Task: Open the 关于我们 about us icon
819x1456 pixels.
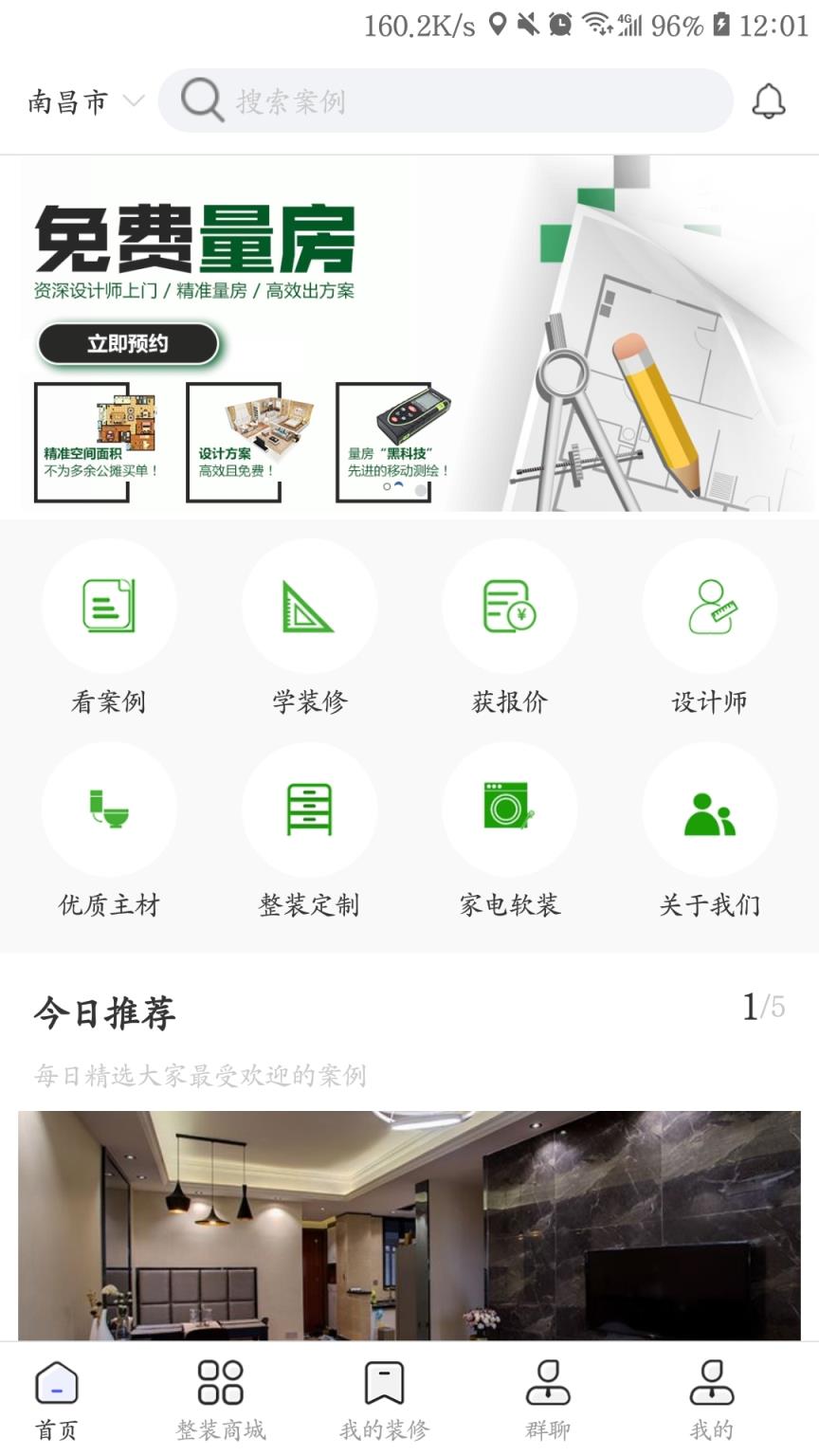Action: (709, 809)
